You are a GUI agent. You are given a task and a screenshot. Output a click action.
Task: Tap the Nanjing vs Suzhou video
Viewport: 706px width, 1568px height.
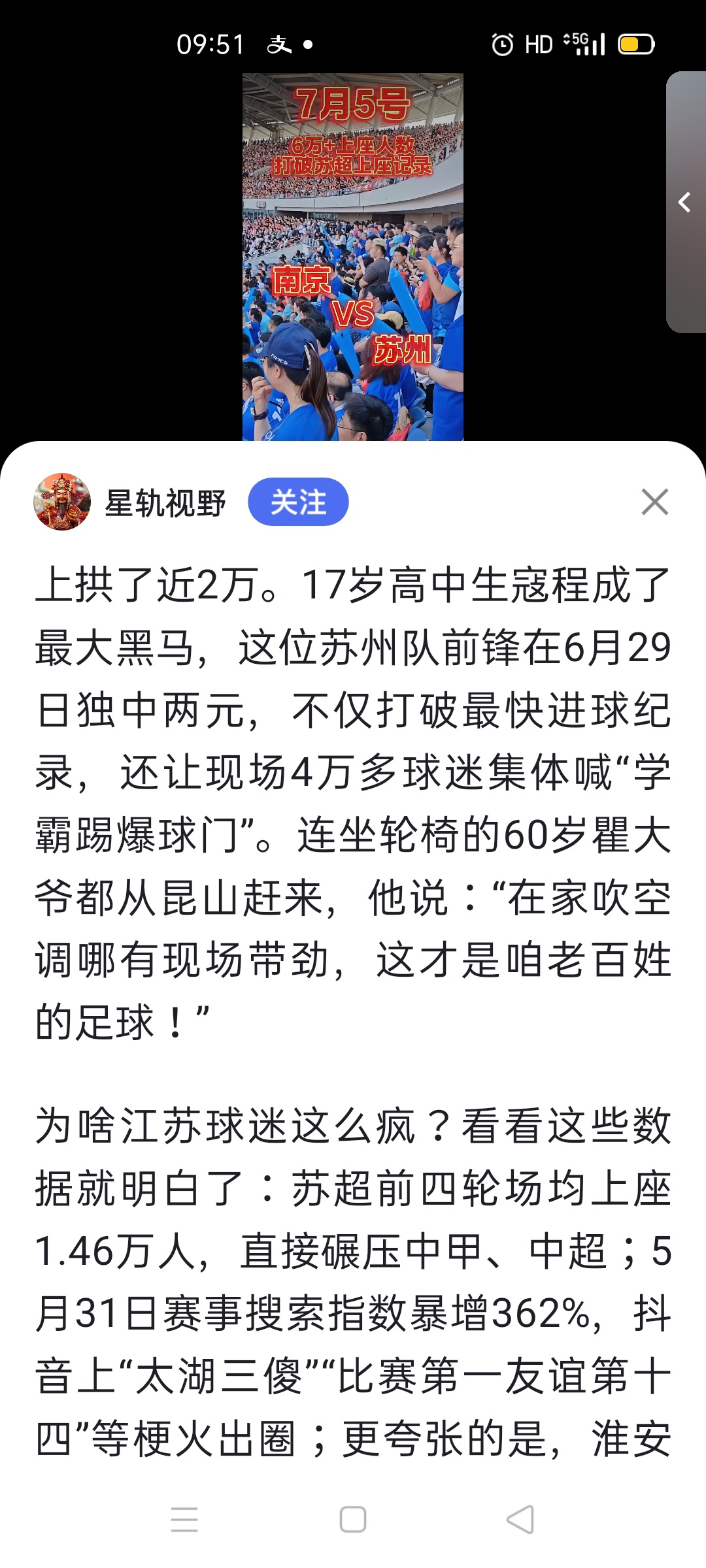353,256
